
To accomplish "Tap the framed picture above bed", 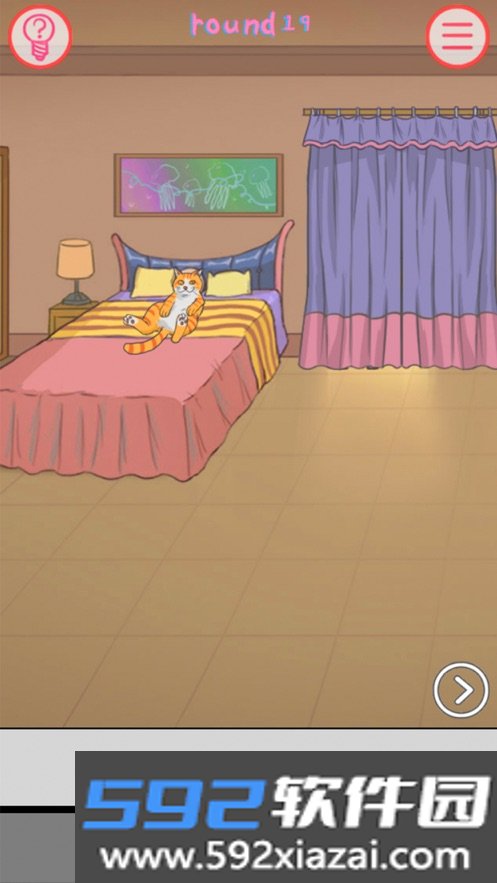I will point(199,185).
